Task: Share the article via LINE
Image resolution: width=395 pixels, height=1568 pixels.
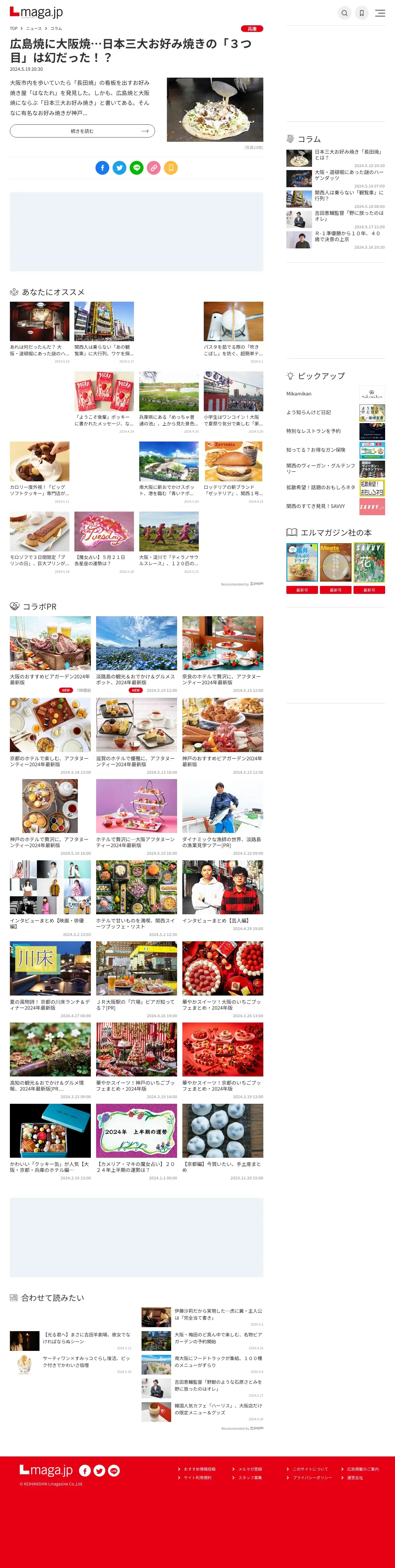Action: tap(136, 168)
